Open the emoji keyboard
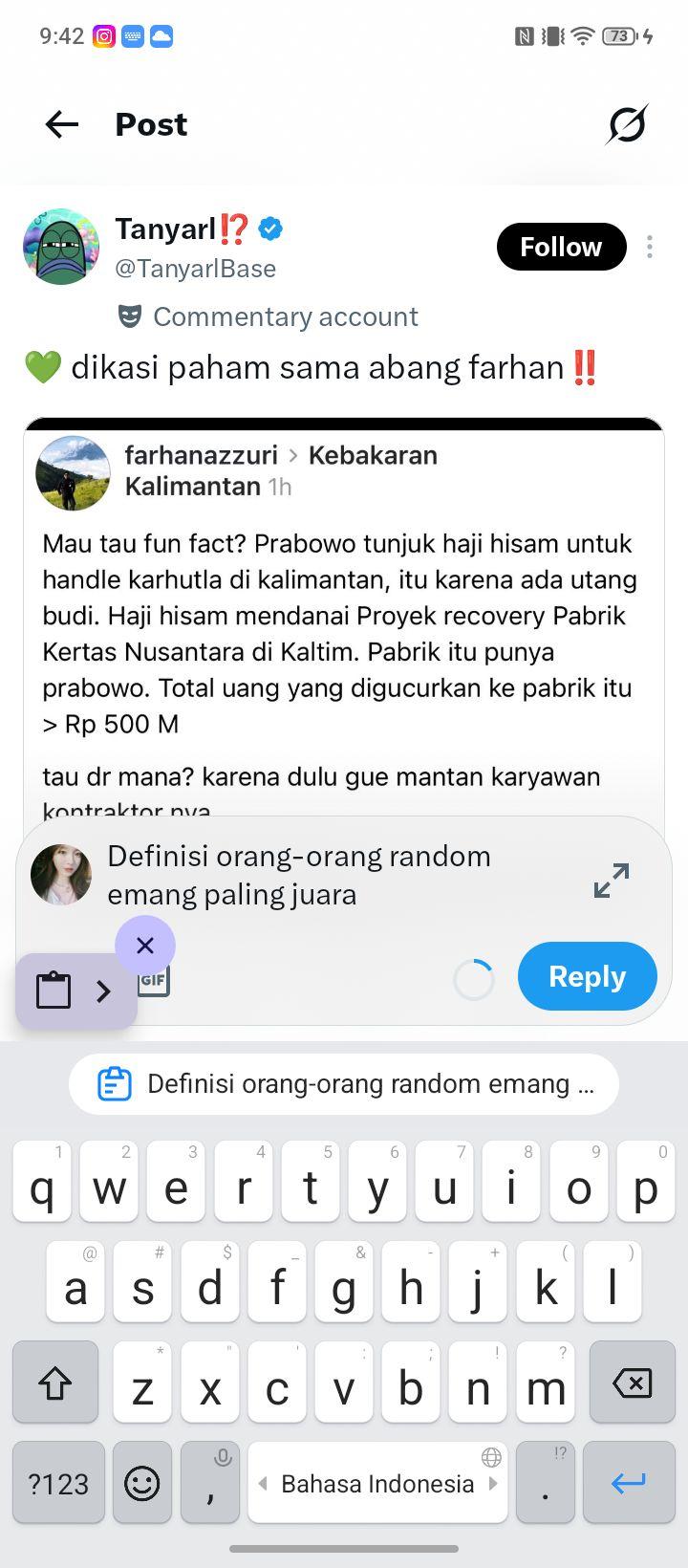 coord(142,1483)
